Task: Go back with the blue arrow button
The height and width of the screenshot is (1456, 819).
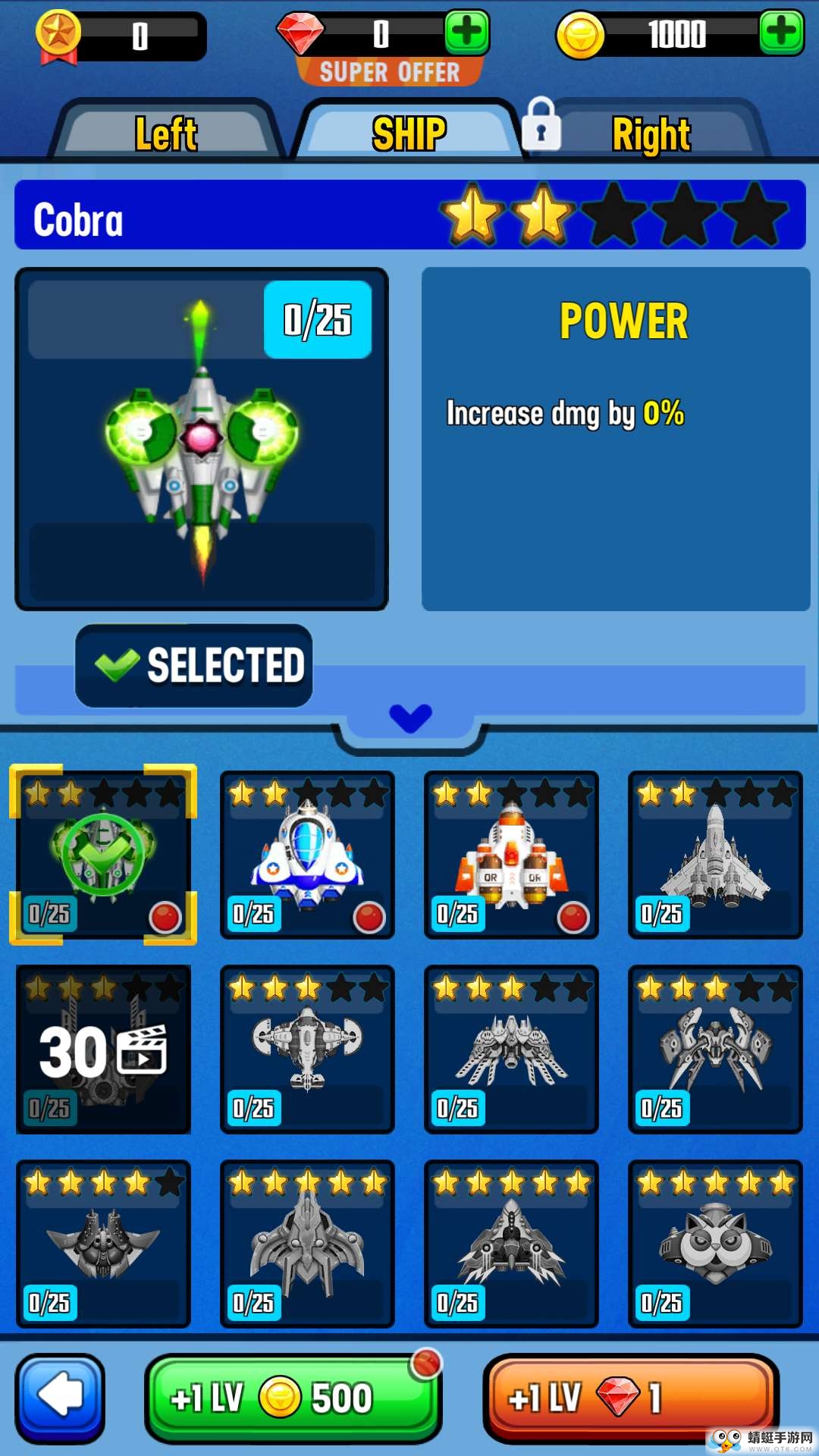Action: 60,1398
